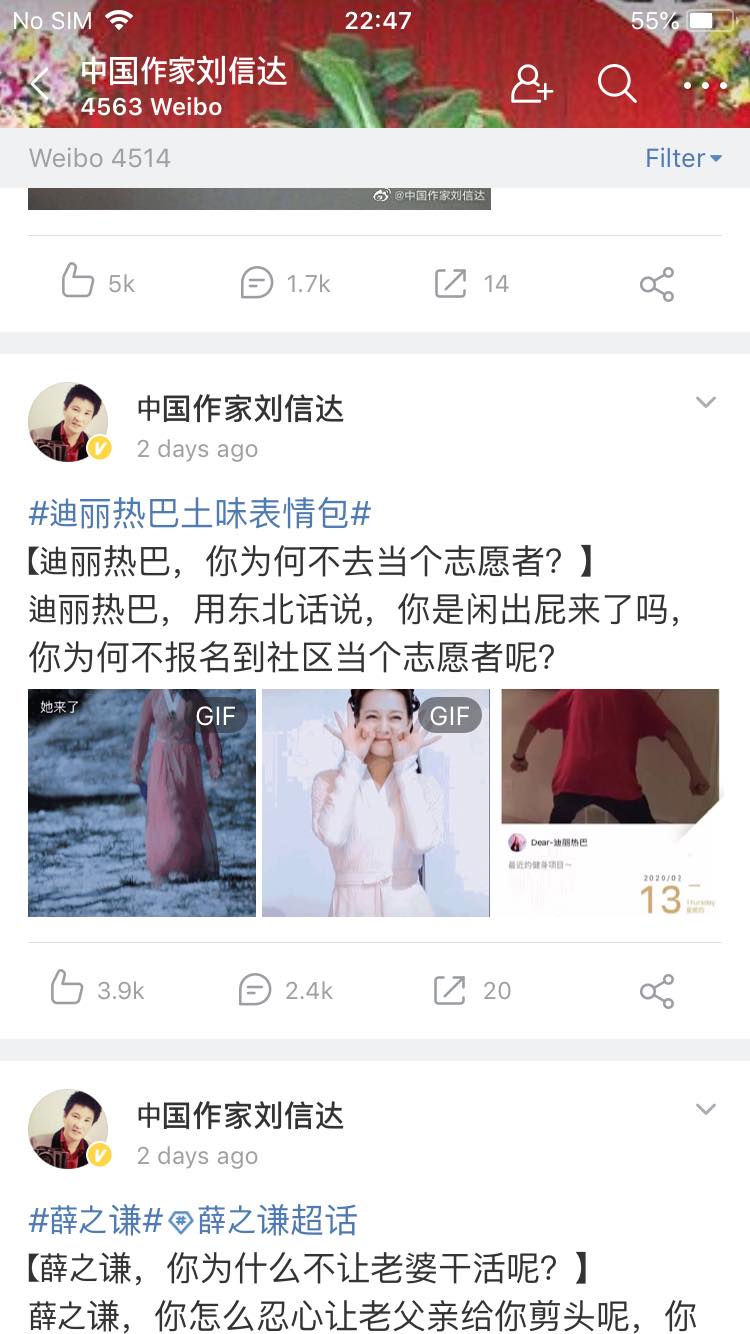750x1334 pixels.
Task: Expand options chevron on the 薛之谦 post
Action: pyautogui.click(x=706, y=1109)
